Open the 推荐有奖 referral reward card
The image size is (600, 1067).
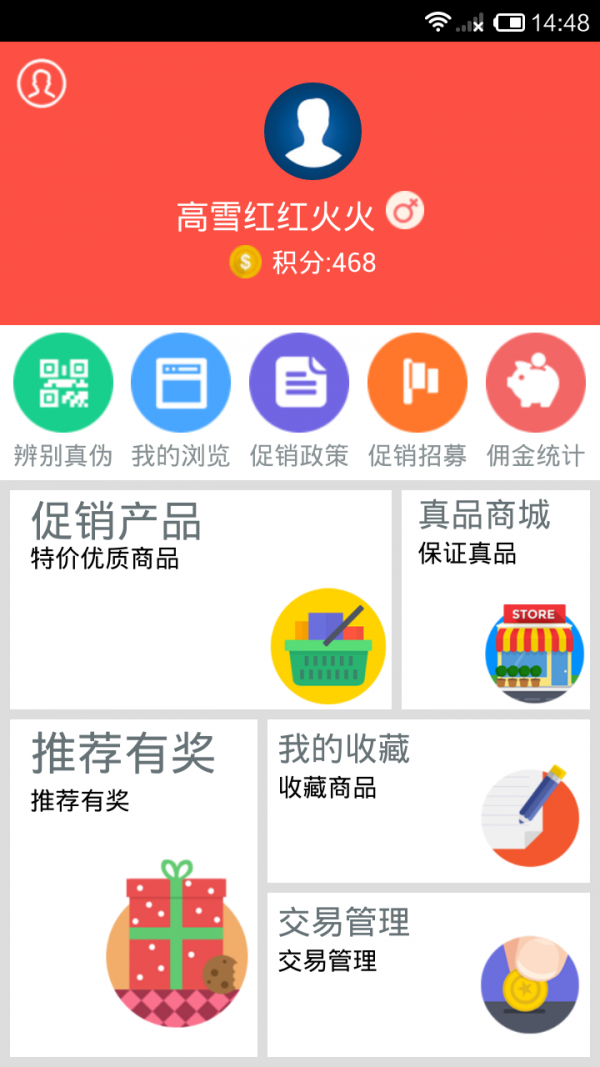(133, 887)
